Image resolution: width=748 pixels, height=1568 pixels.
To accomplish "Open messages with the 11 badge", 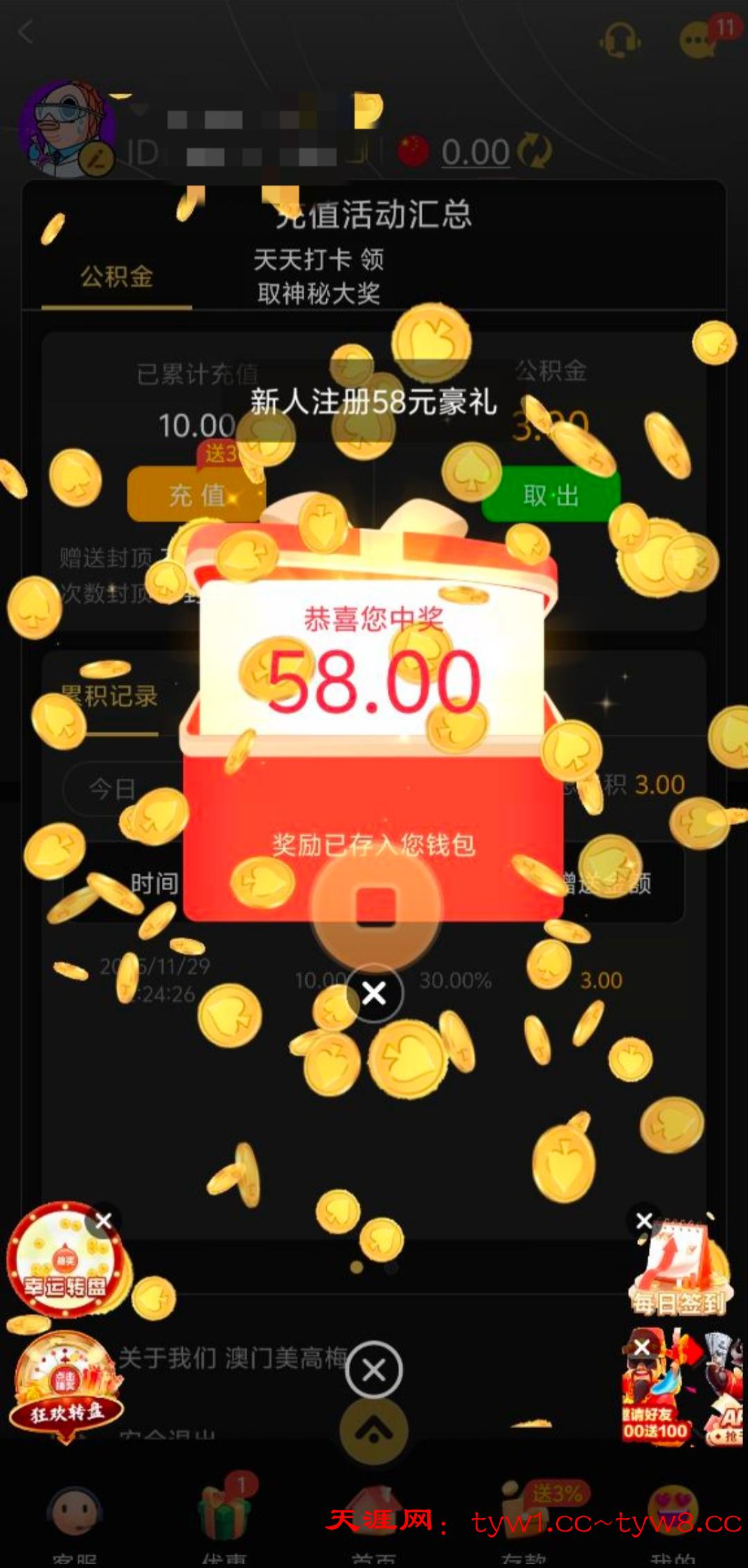I will 700,39.
